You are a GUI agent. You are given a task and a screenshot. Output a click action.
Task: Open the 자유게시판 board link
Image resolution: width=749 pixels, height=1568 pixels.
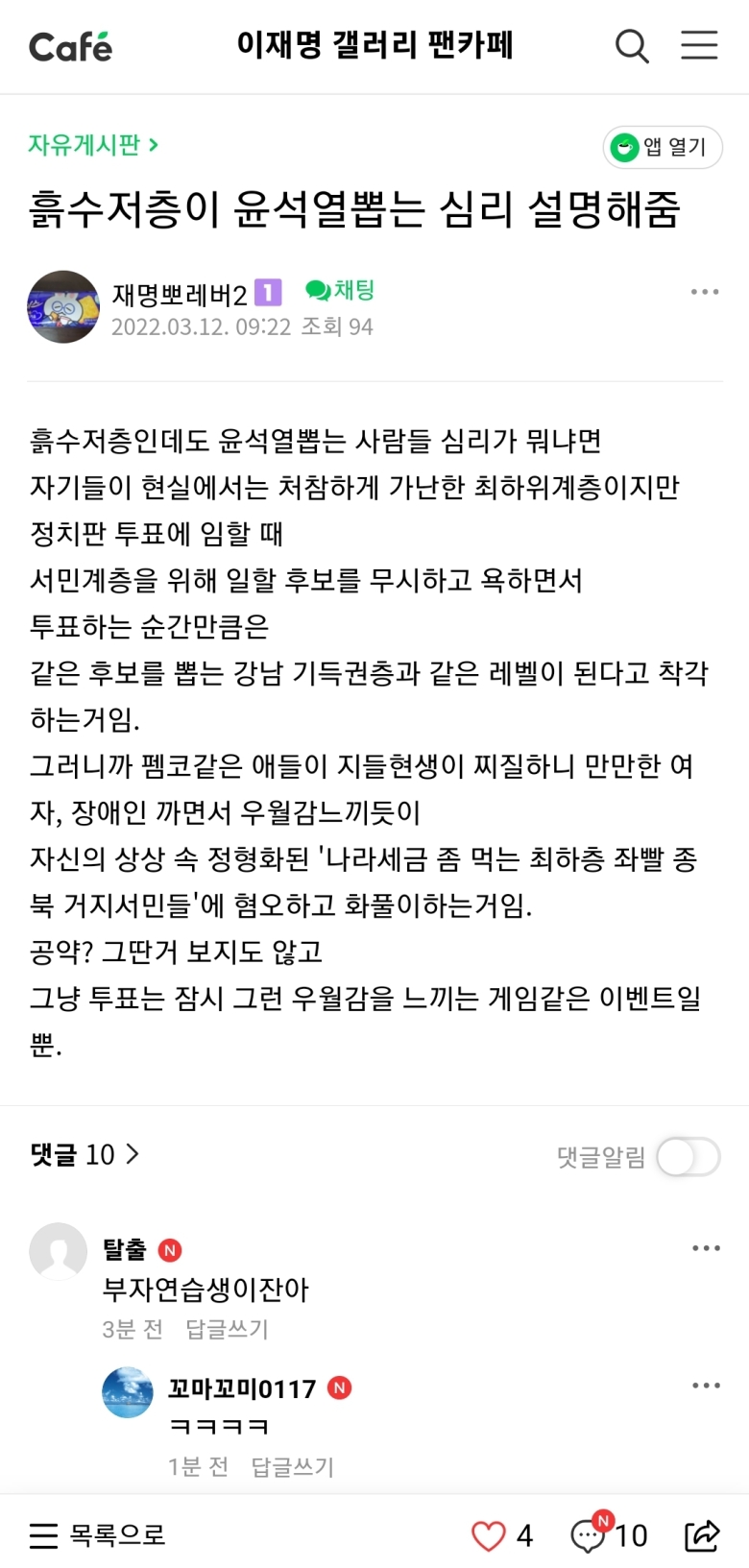(92, 145)
